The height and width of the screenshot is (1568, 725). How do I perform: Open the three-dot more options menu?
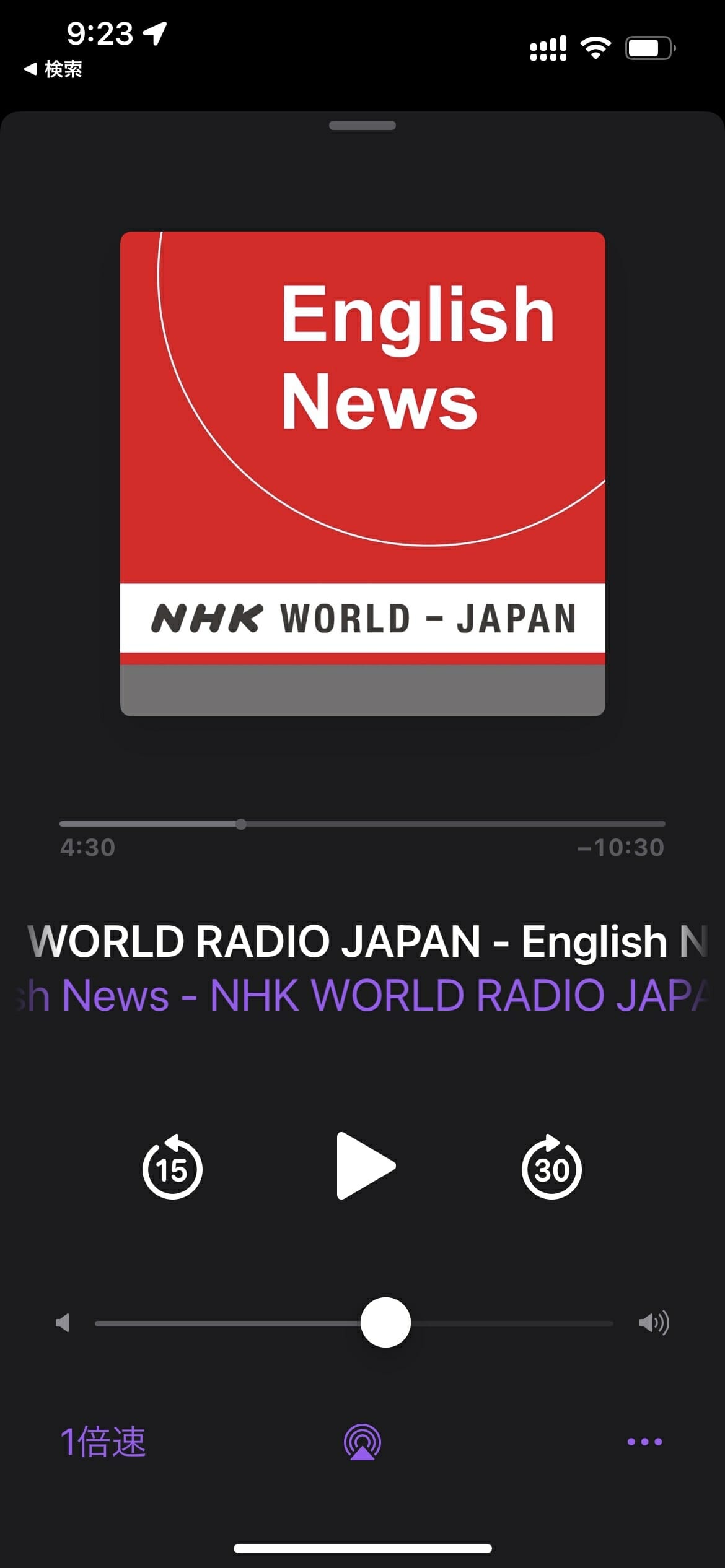tap(644, 1442)
